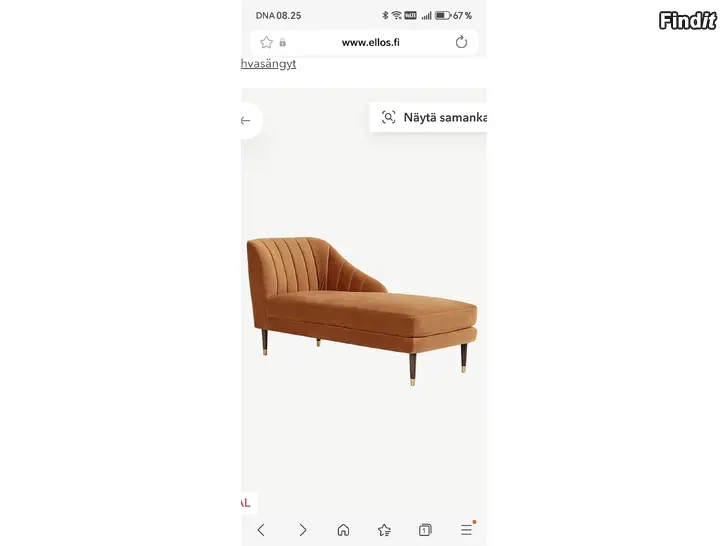Tap the round back arrow over the image

pyautogui.click(x=247, y=121)
